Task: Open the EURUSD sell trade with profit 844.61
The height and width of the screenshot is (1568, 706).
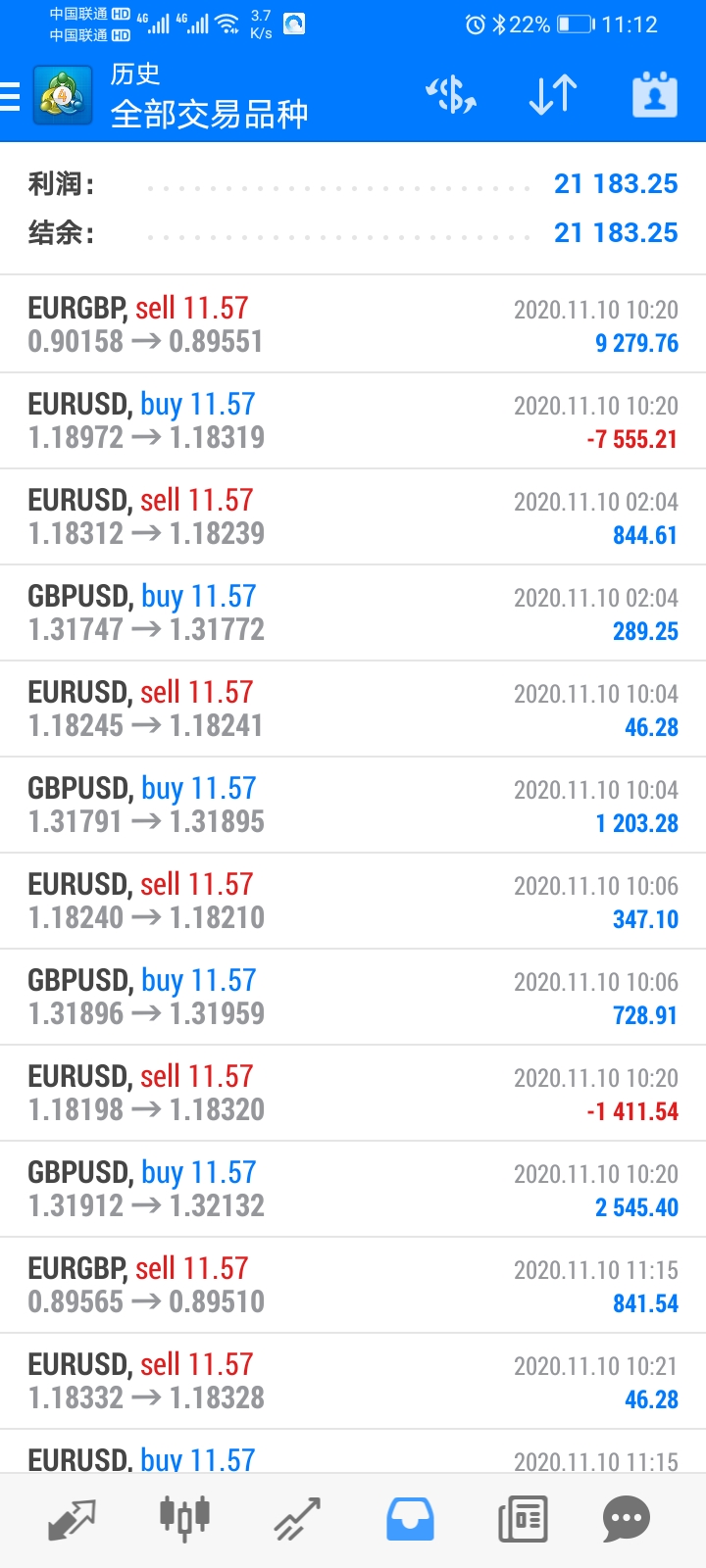Action: pyautogui.click(x=353, y=516)
